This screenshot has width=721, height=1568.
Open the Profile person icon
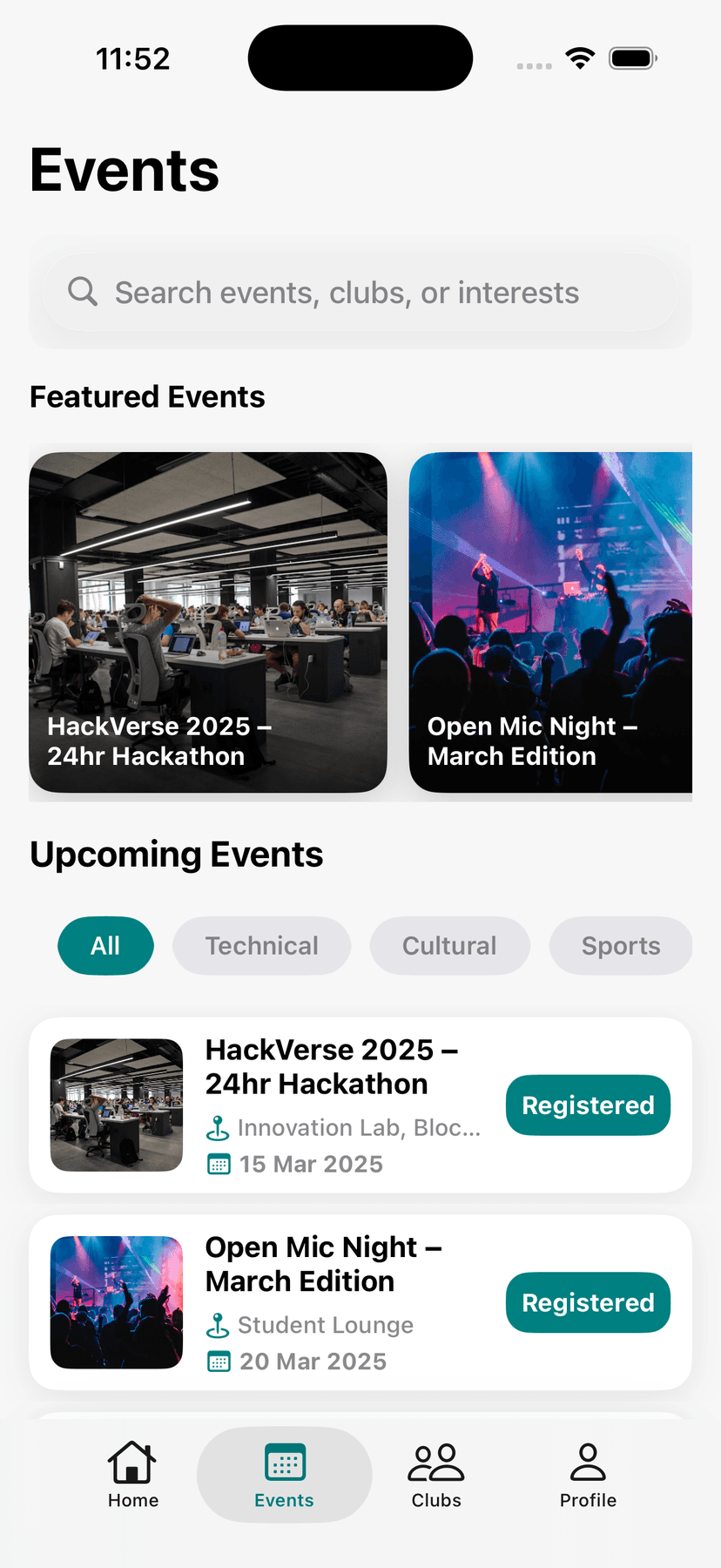click(588, 1462)
